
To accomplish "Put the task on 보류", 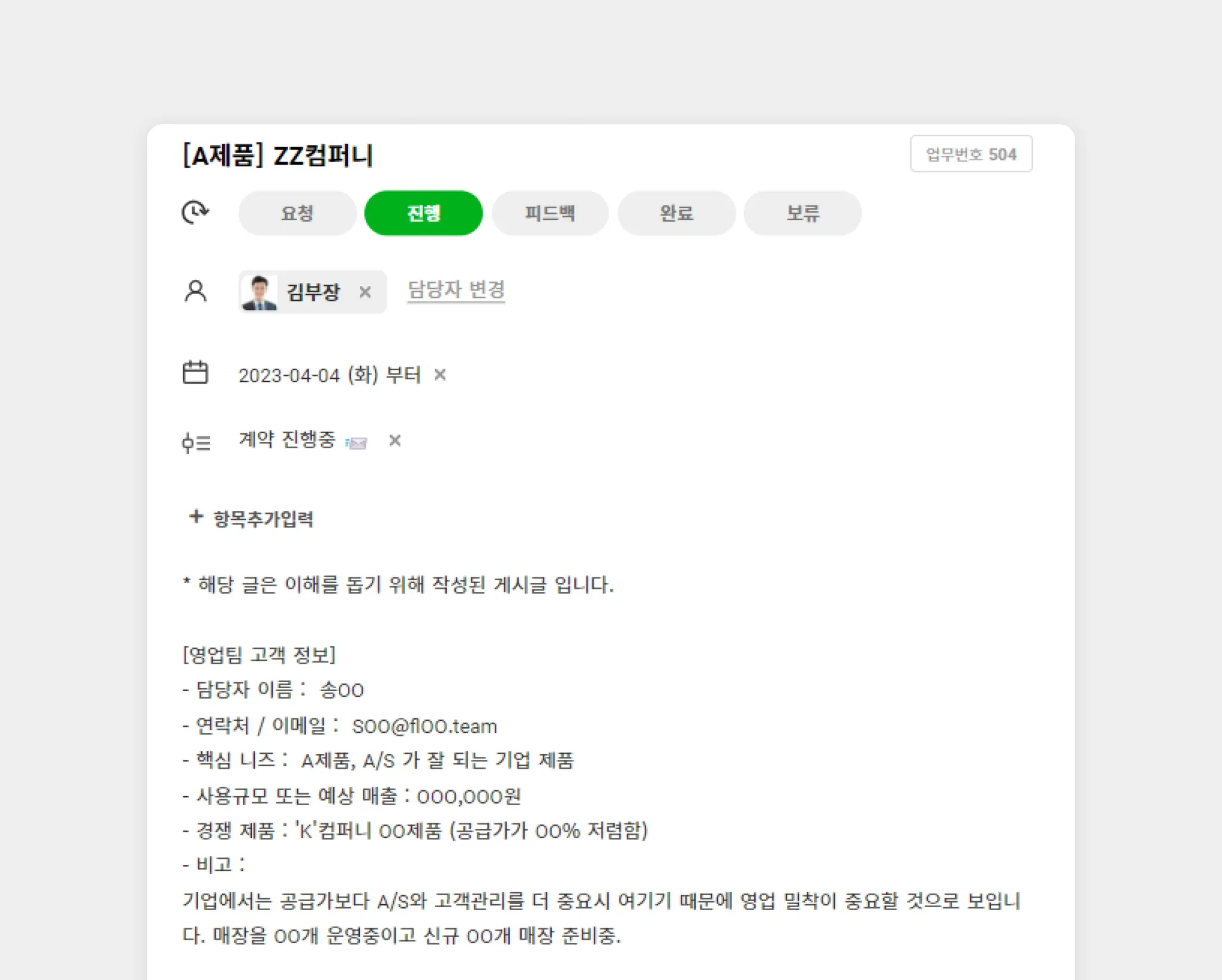I will coord(803,213).
